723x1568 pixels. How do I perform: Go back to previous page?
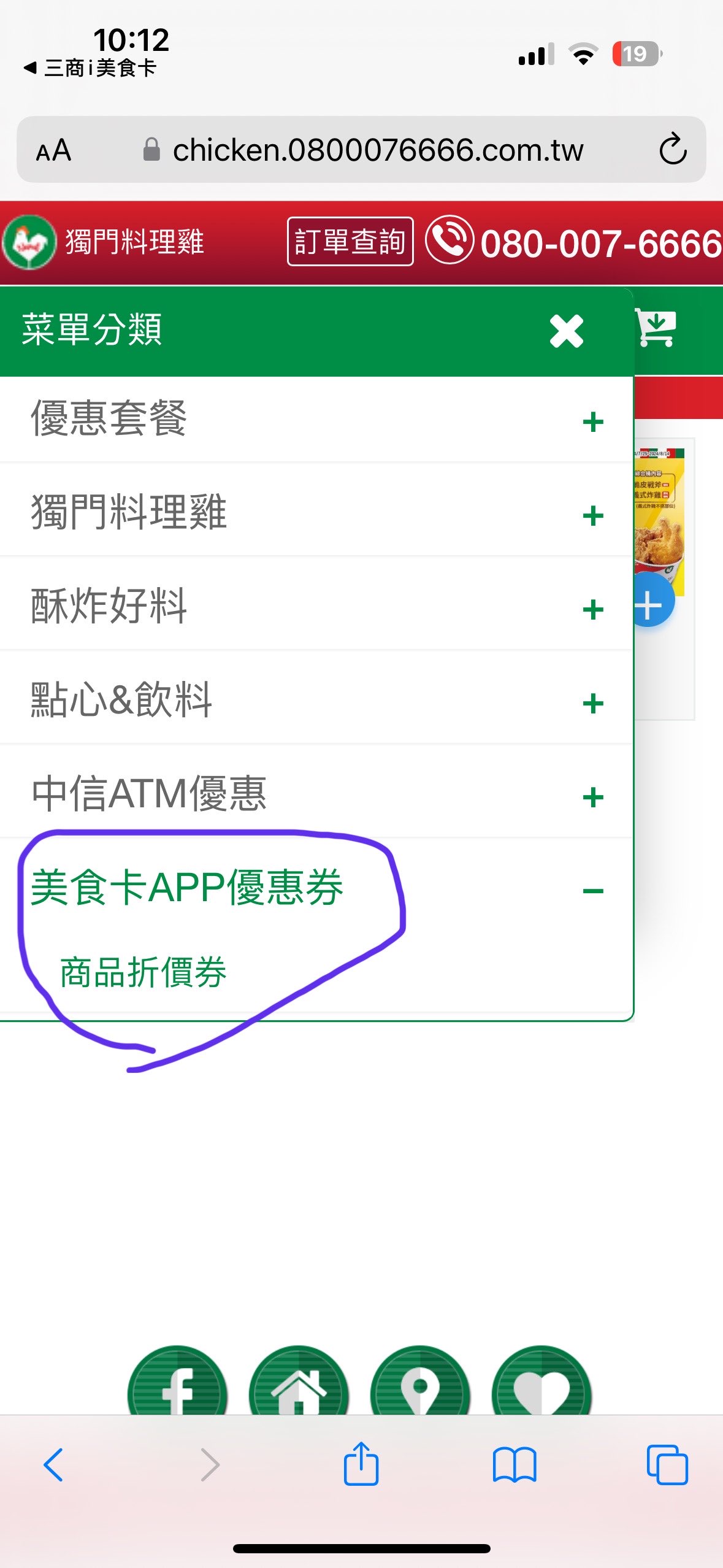click(x=53, y=1465)
